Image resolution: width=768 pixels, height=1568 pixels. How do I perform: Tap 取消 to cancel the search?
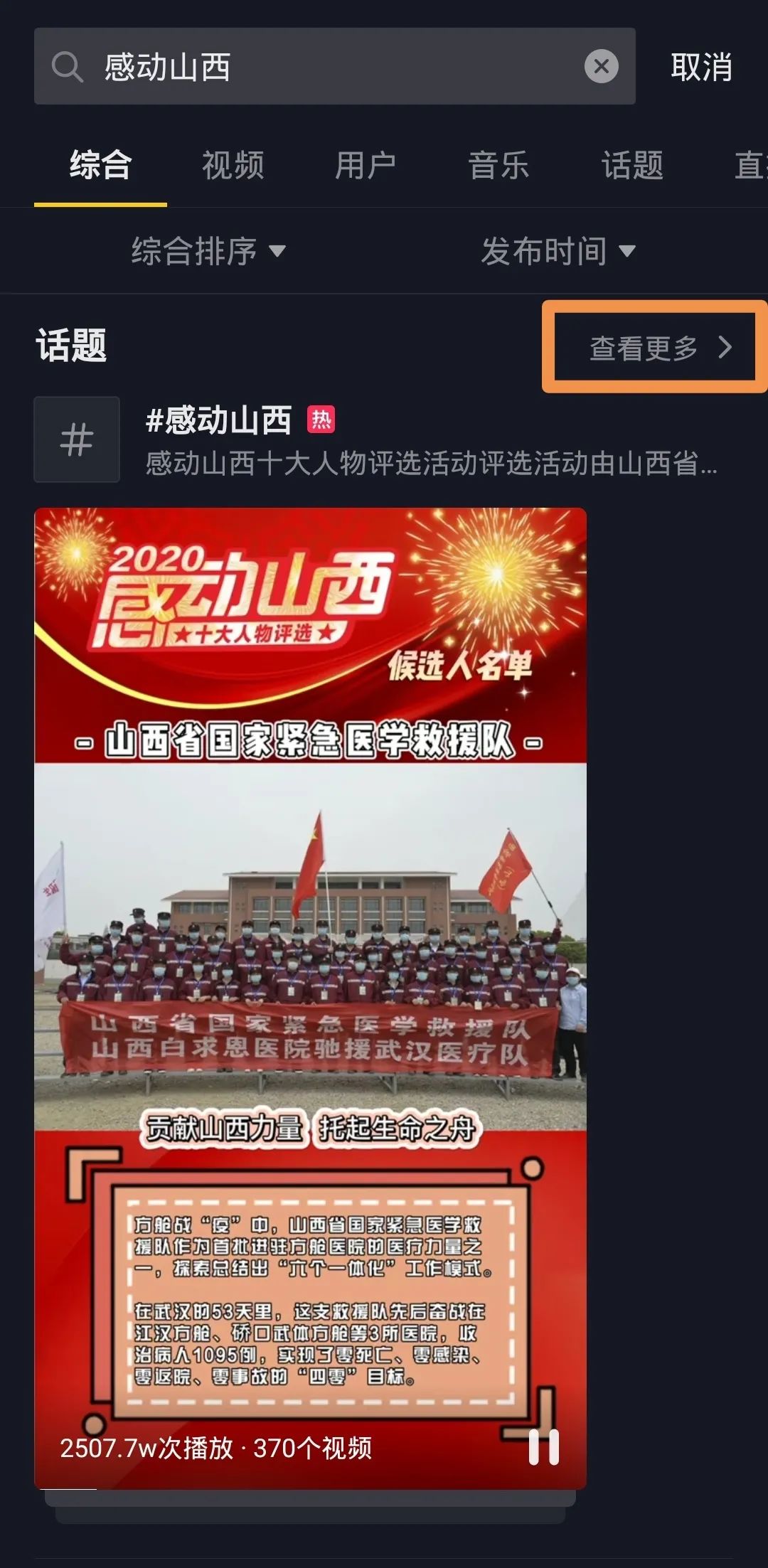[x=701, y=67]
